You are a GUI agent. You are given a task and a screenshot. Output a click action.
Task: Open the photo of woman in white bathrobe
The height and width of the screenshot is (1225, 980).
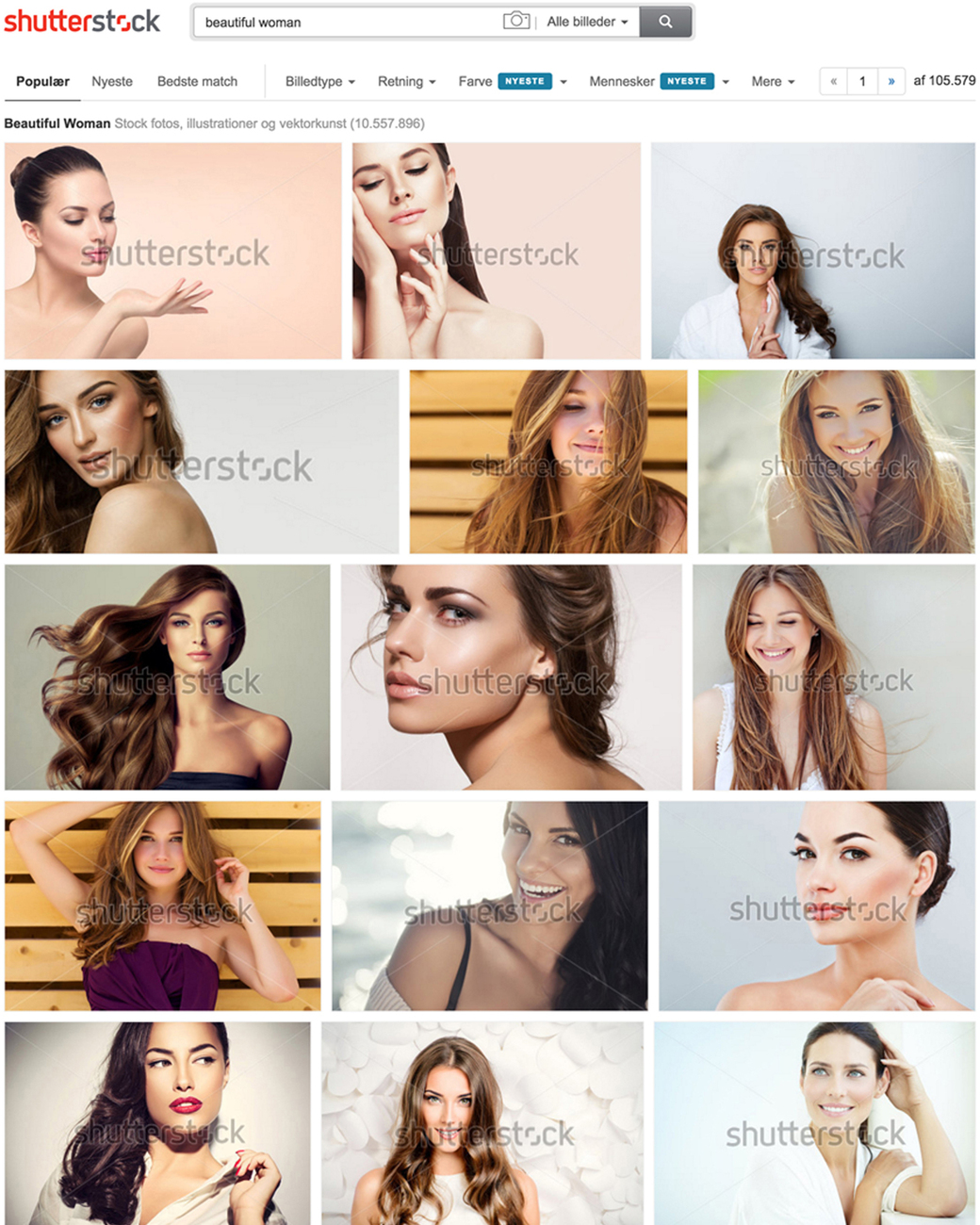click(812, 251)
